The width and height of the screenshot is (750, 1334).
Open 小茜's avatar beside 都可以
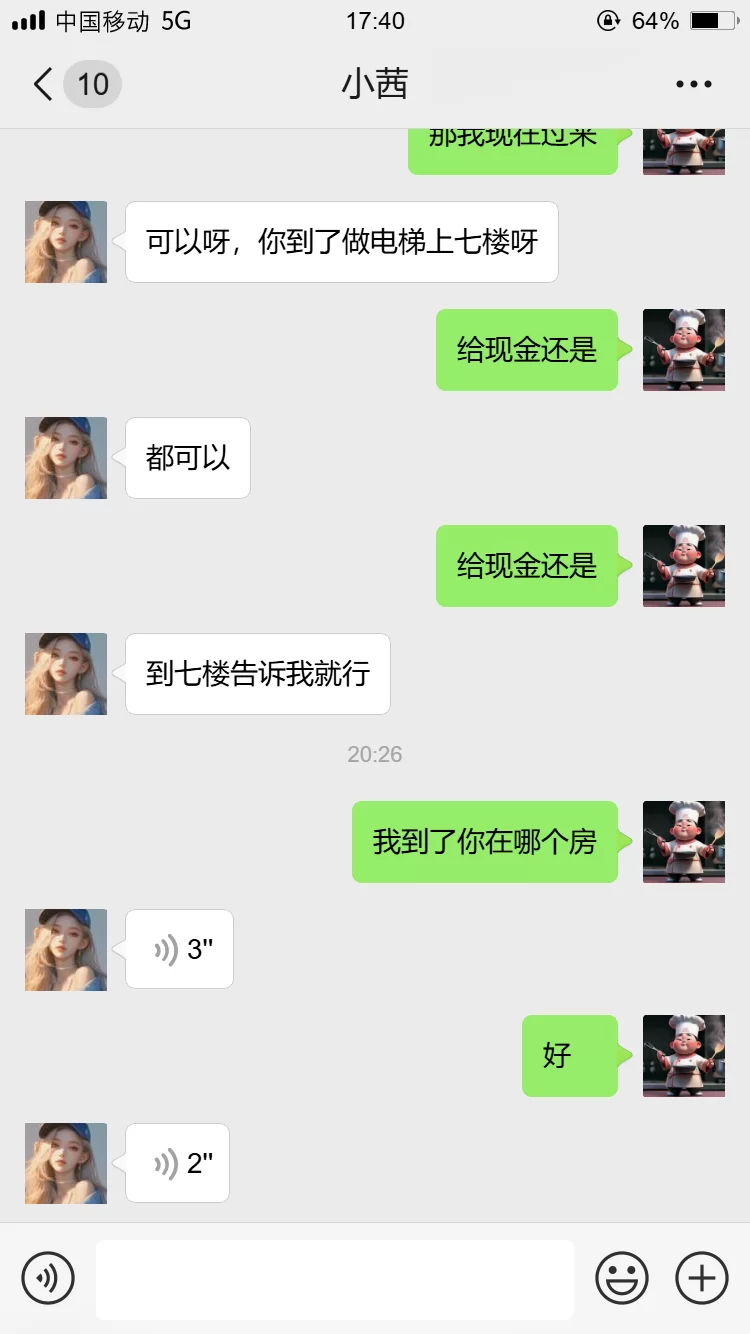tap(66, 458)
